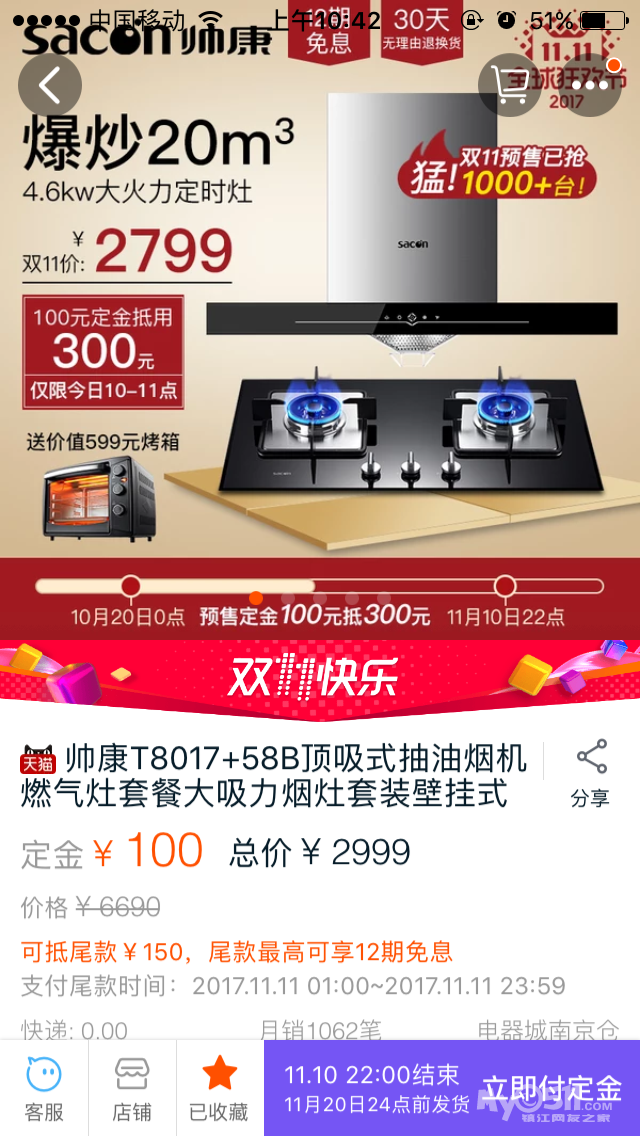Open the shopping cart

click(510, 85)
